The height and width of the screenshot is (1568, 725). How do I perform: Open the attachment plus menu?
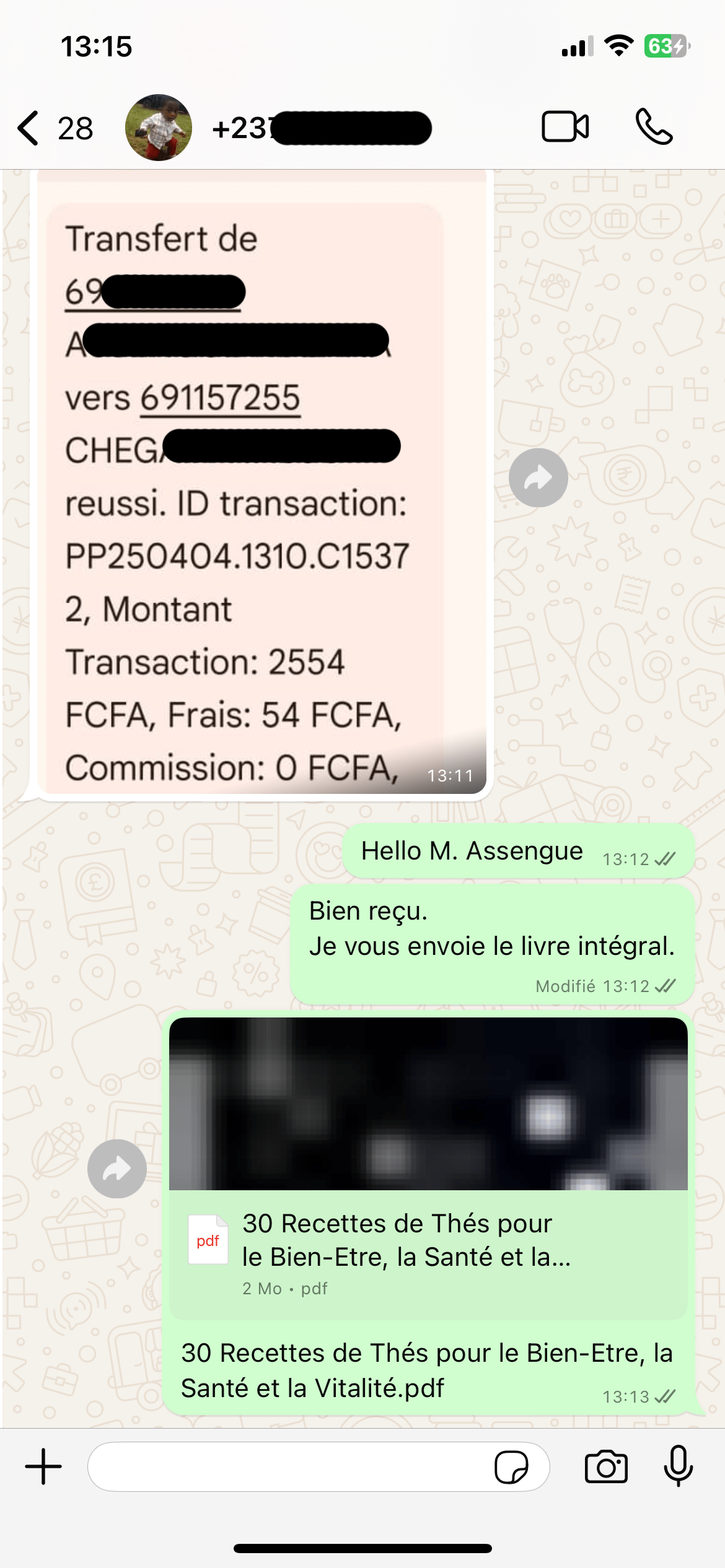[43, 1466]
